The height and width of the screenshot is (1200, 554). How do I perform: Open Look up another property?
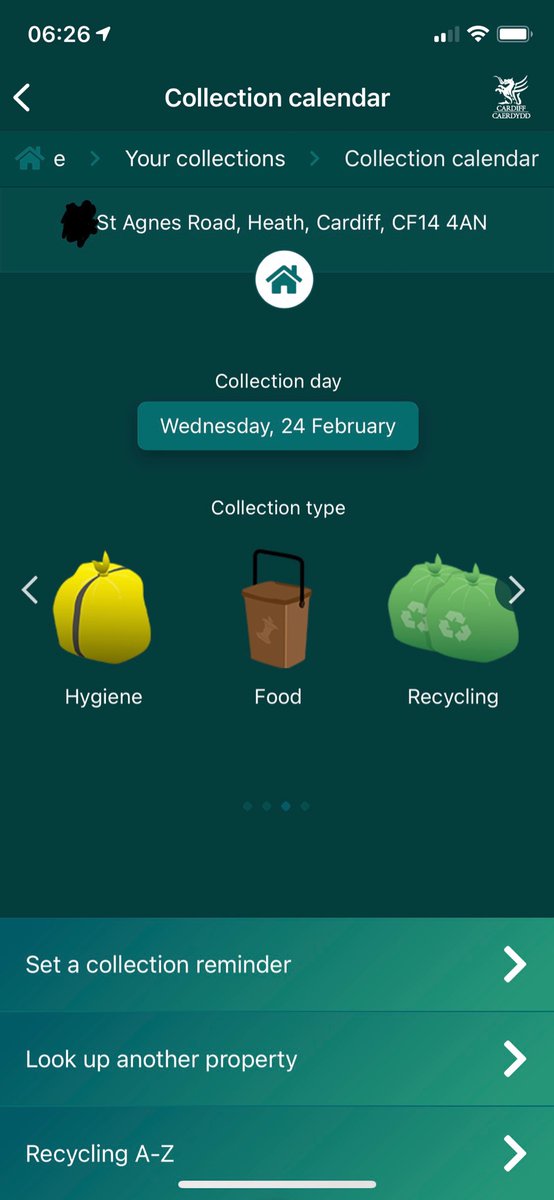tap(277, 1059)
